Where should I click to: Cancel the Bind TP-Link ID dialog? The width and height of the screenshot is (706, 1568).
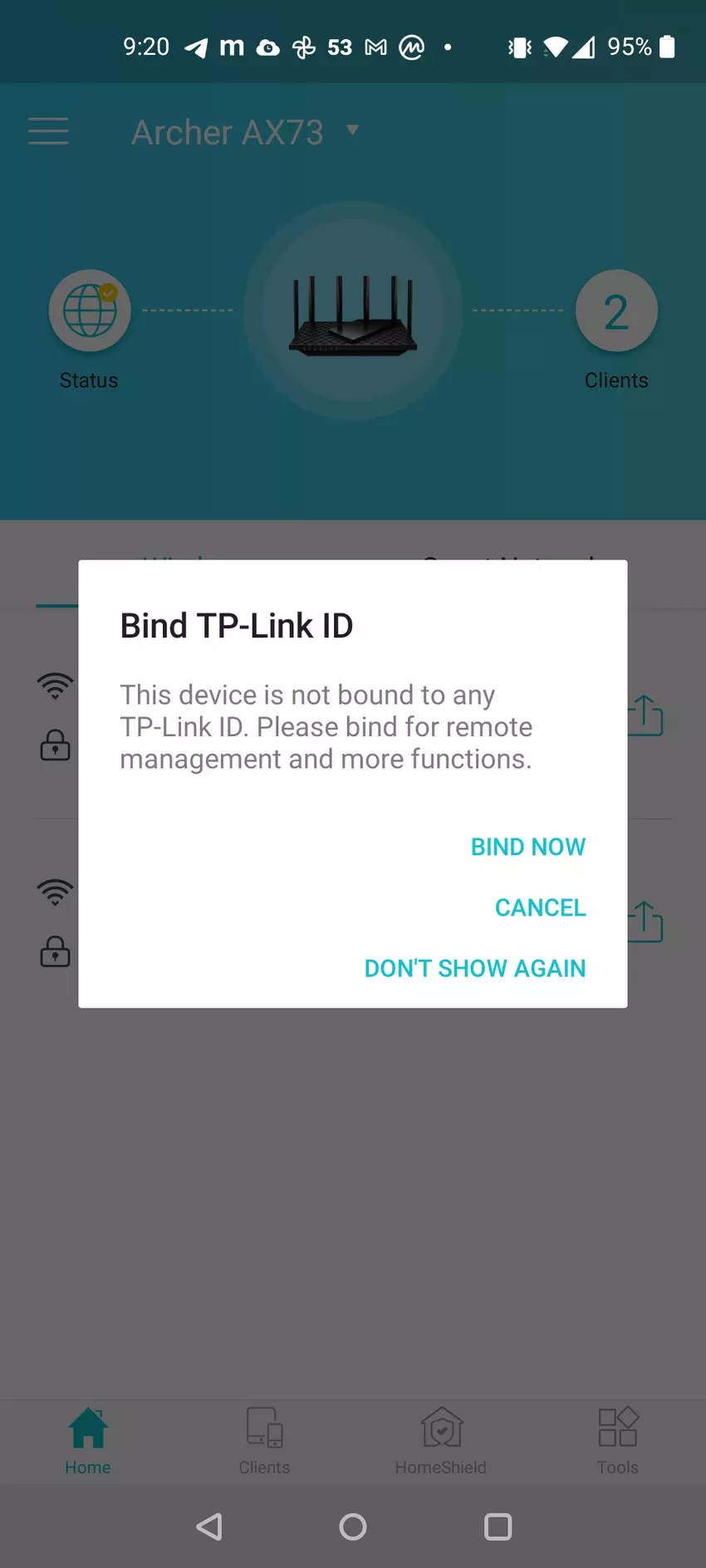click(x=540, y=907)
